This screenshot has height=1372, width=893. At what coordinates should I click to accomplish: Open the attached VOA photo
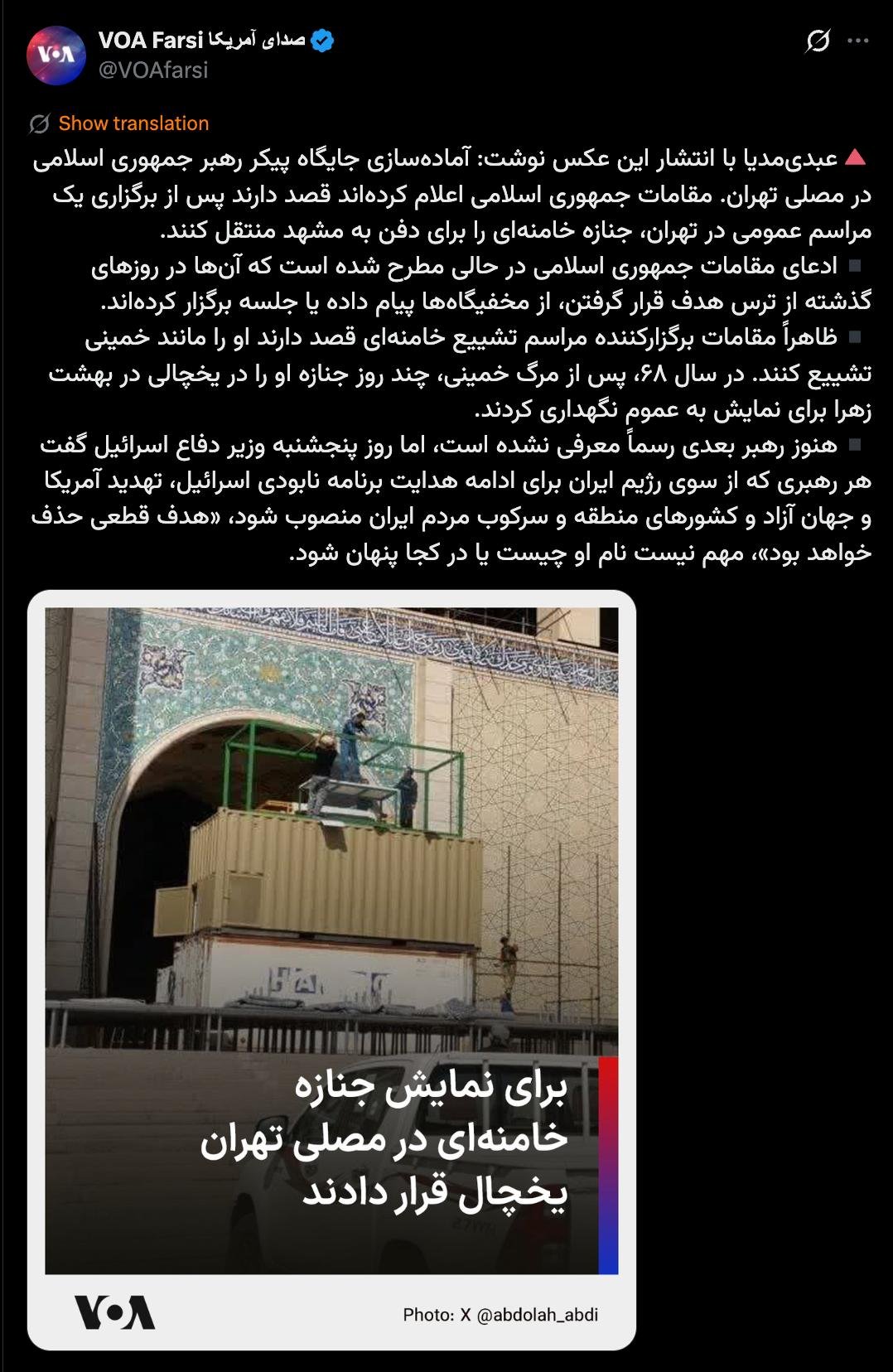point(331,940)
